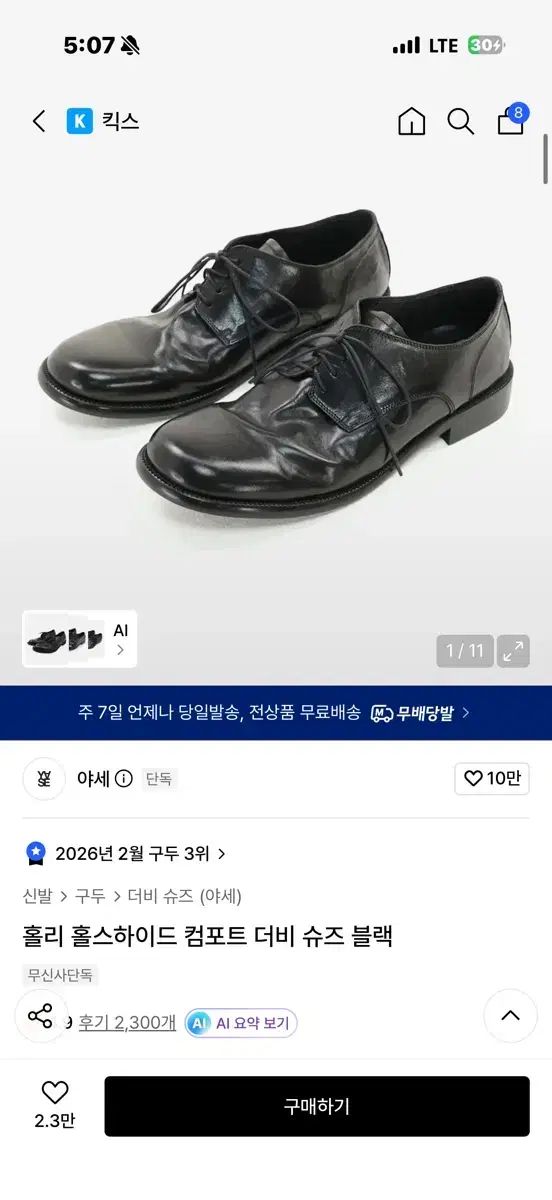Open the 더비 슈즈 (야세) breadcrumb

[x=184, y=896]
